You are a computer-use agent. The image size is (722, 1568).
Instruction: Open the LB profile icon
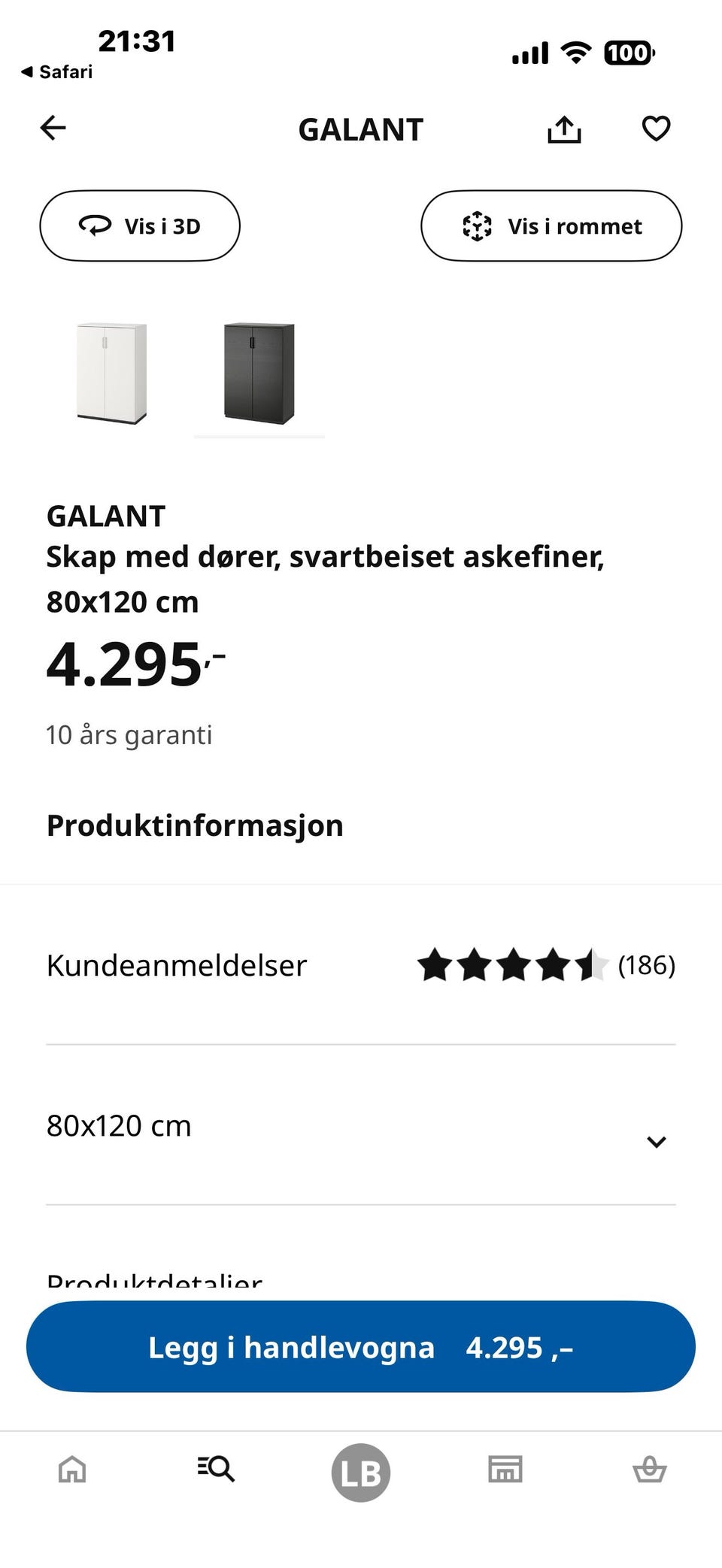coord(360,1472)
